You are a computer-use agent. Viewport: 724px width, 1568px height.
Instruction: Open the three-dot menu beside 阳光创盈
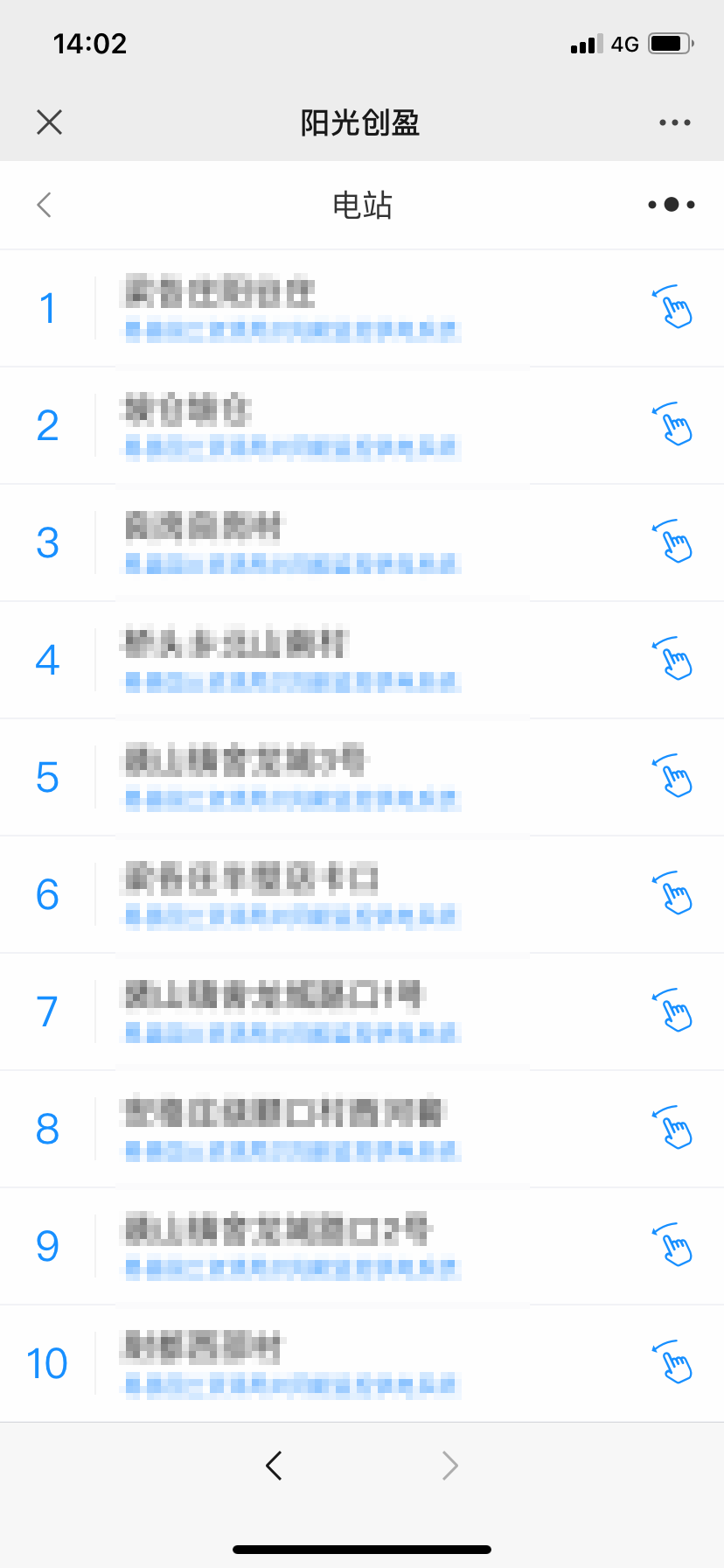[x=674, y=122]
